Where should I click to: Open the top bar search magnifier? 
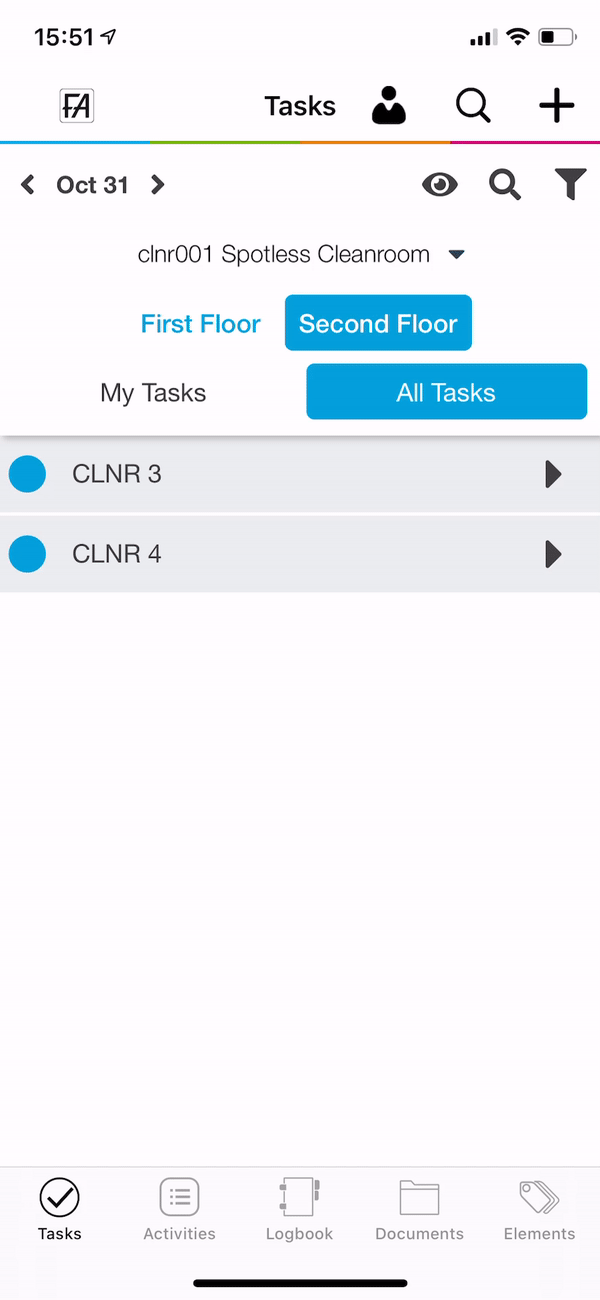pyautogui.click(x=473, y=105)
